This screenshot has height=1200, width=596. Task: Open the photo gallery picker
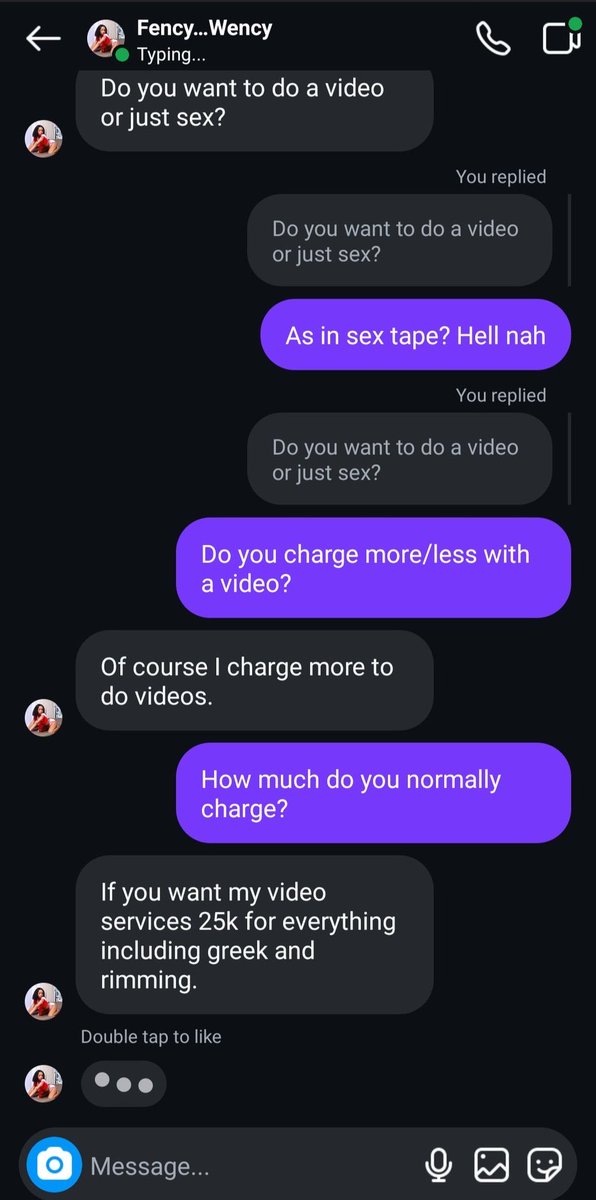point(491,1165)
